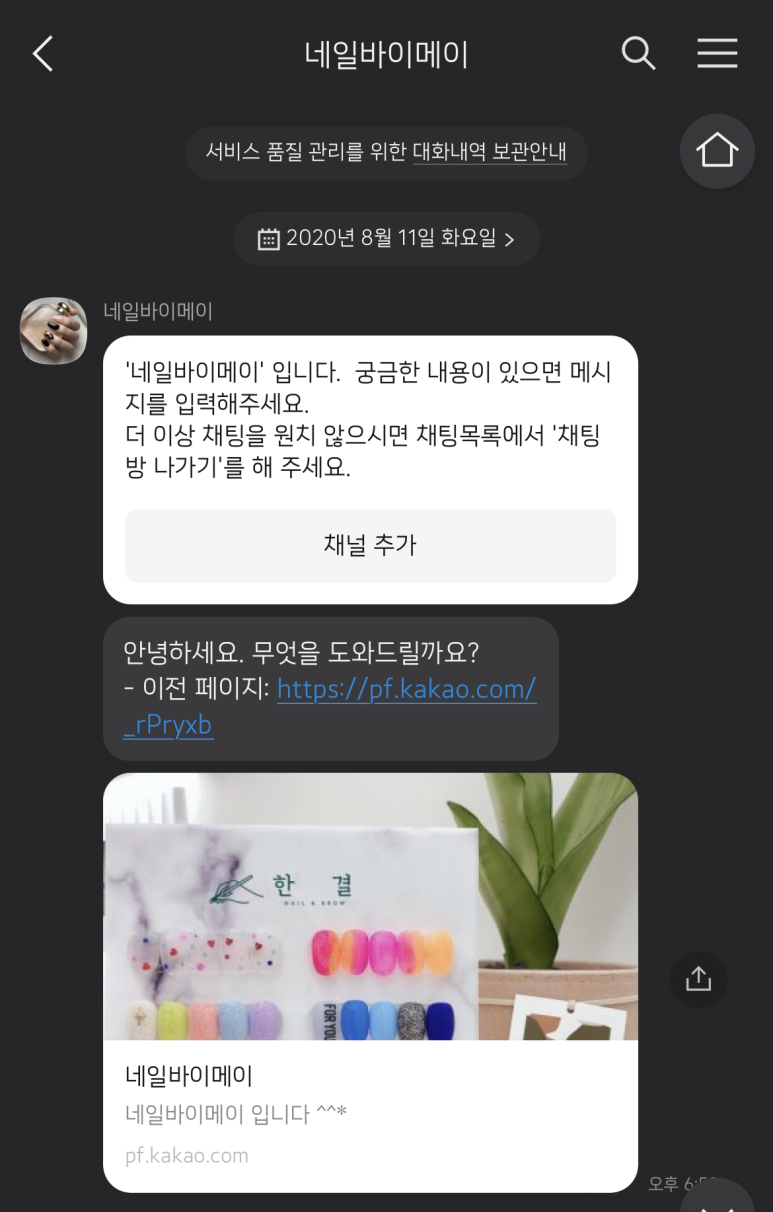773x1212 pixels.
Task: Jump to the latest message
Action: pyautogui.click(x=717, y=1200)
